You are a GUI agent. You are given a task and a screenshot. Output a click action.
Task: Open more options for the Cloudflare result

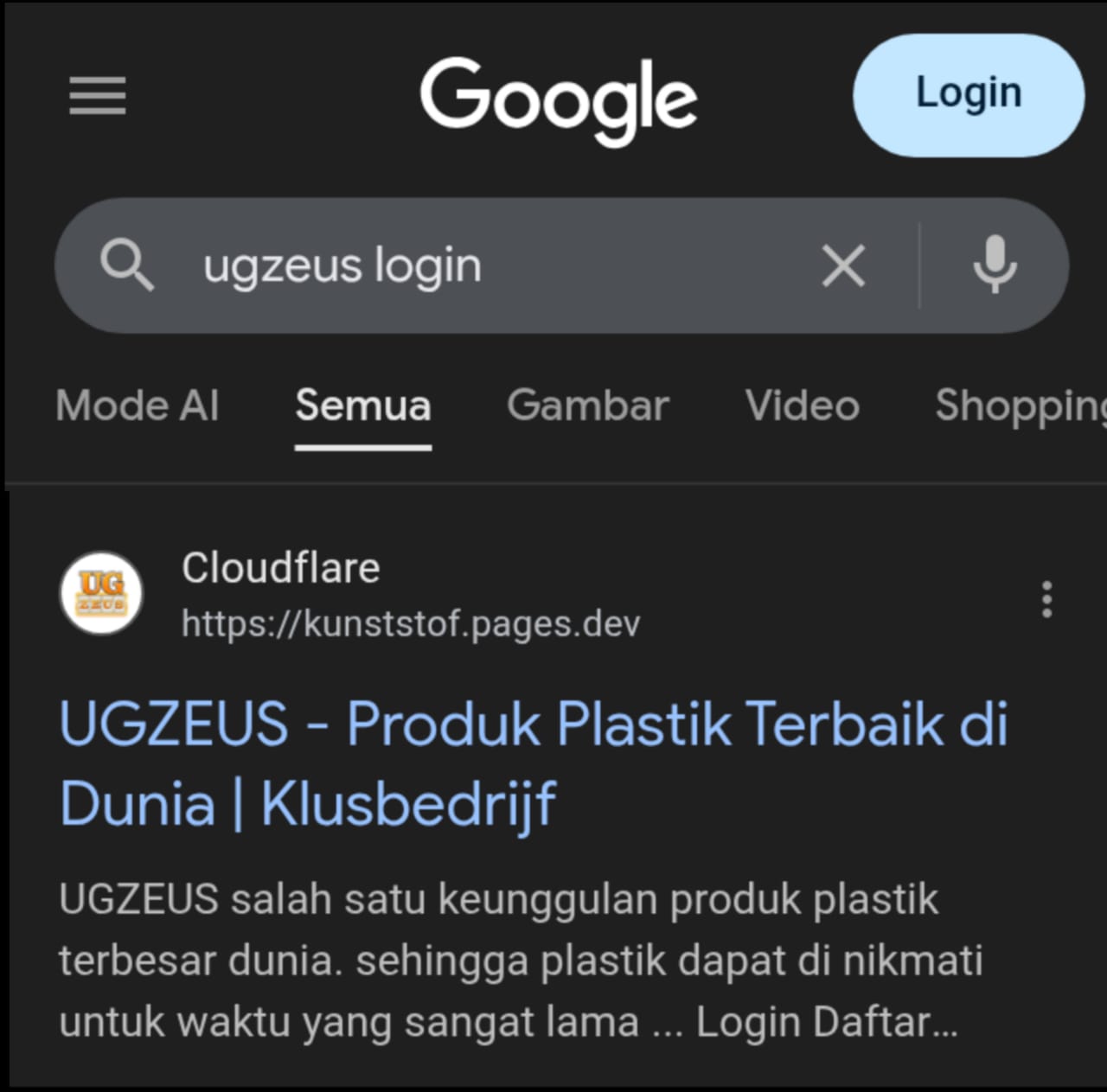1046,599
